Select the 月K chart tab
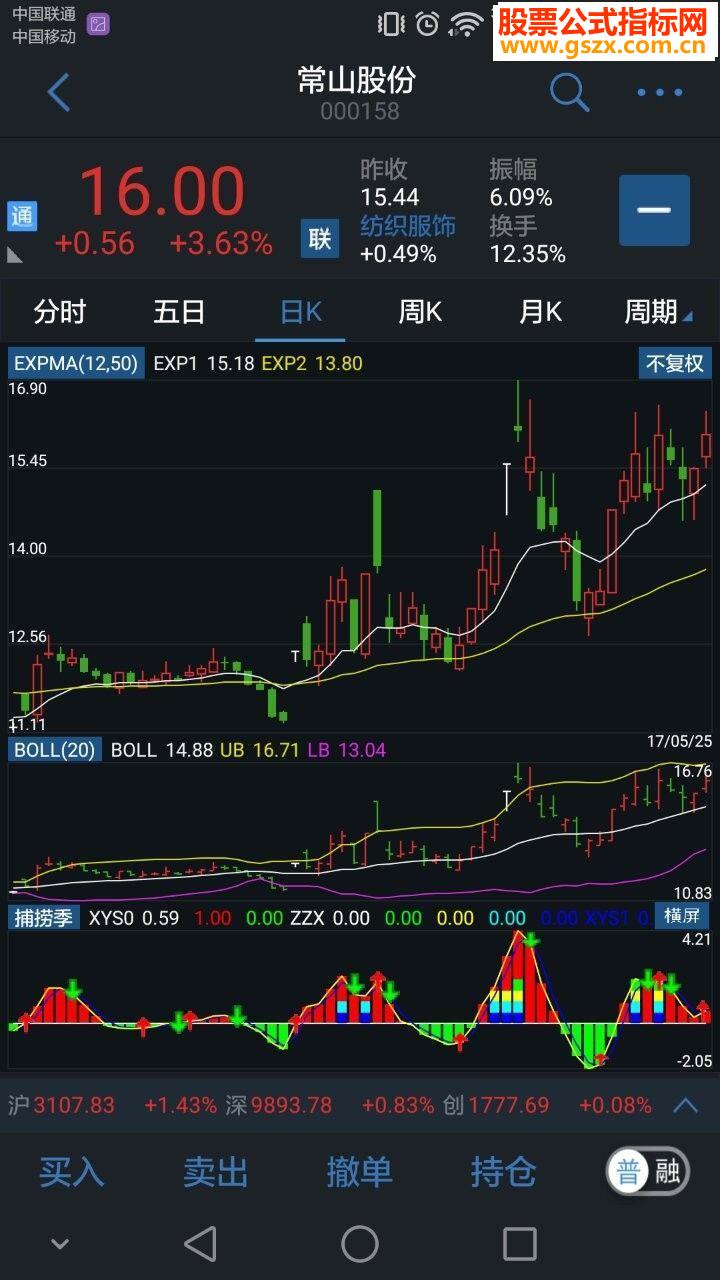720x1280 pixels. coord(540,312)
